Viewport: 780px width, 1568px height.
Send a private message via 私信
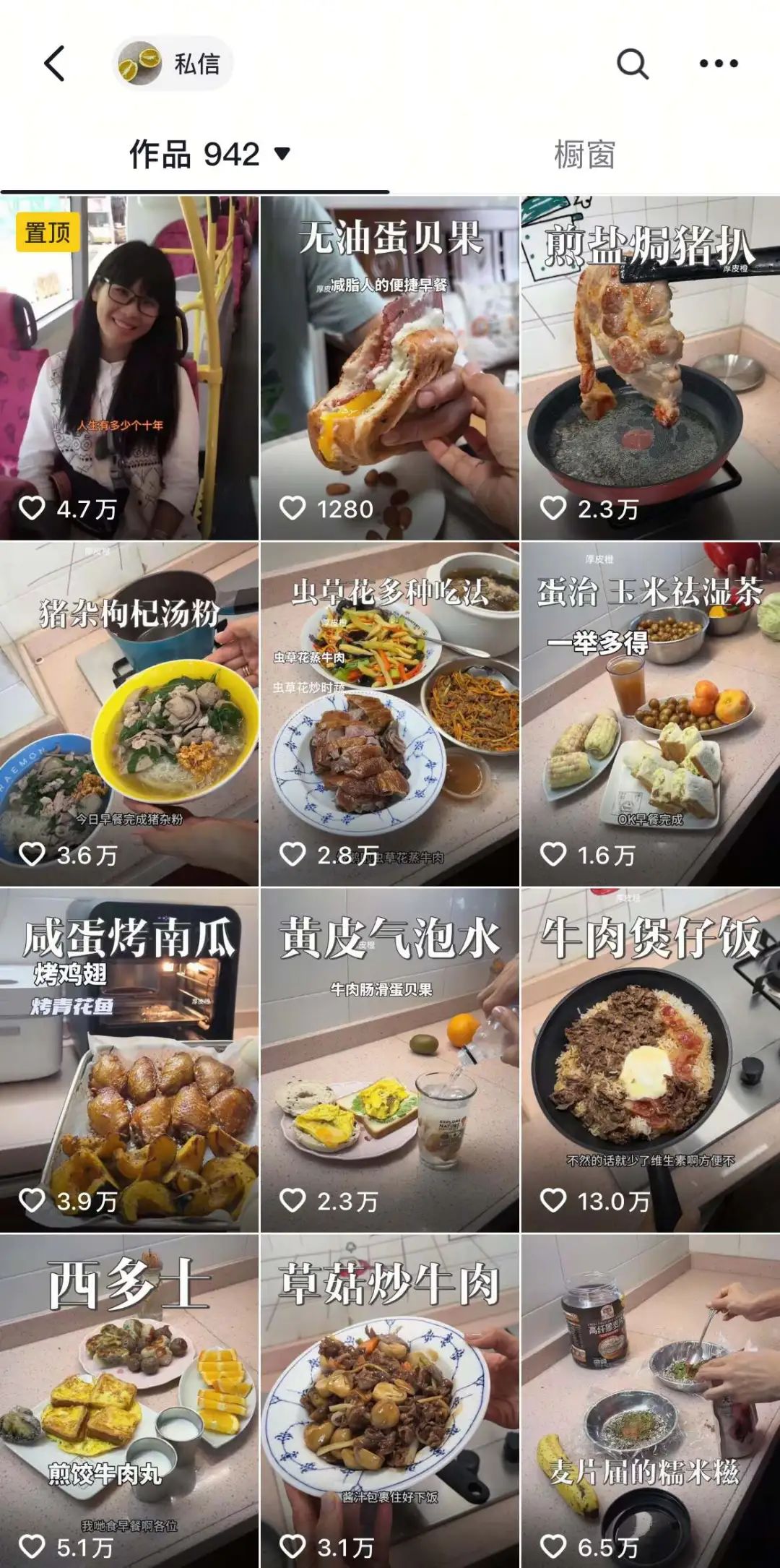pyautogui.click(x=174, y=64)
